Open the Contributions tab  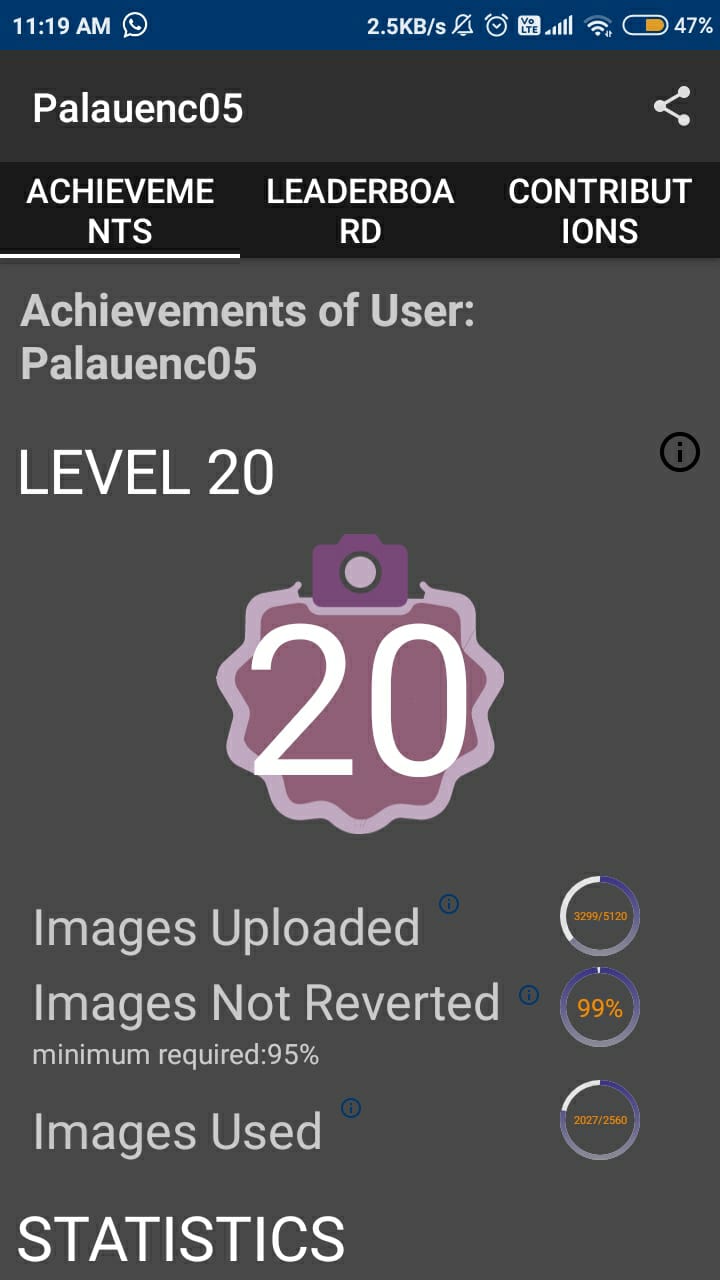(x=600, y=210)
